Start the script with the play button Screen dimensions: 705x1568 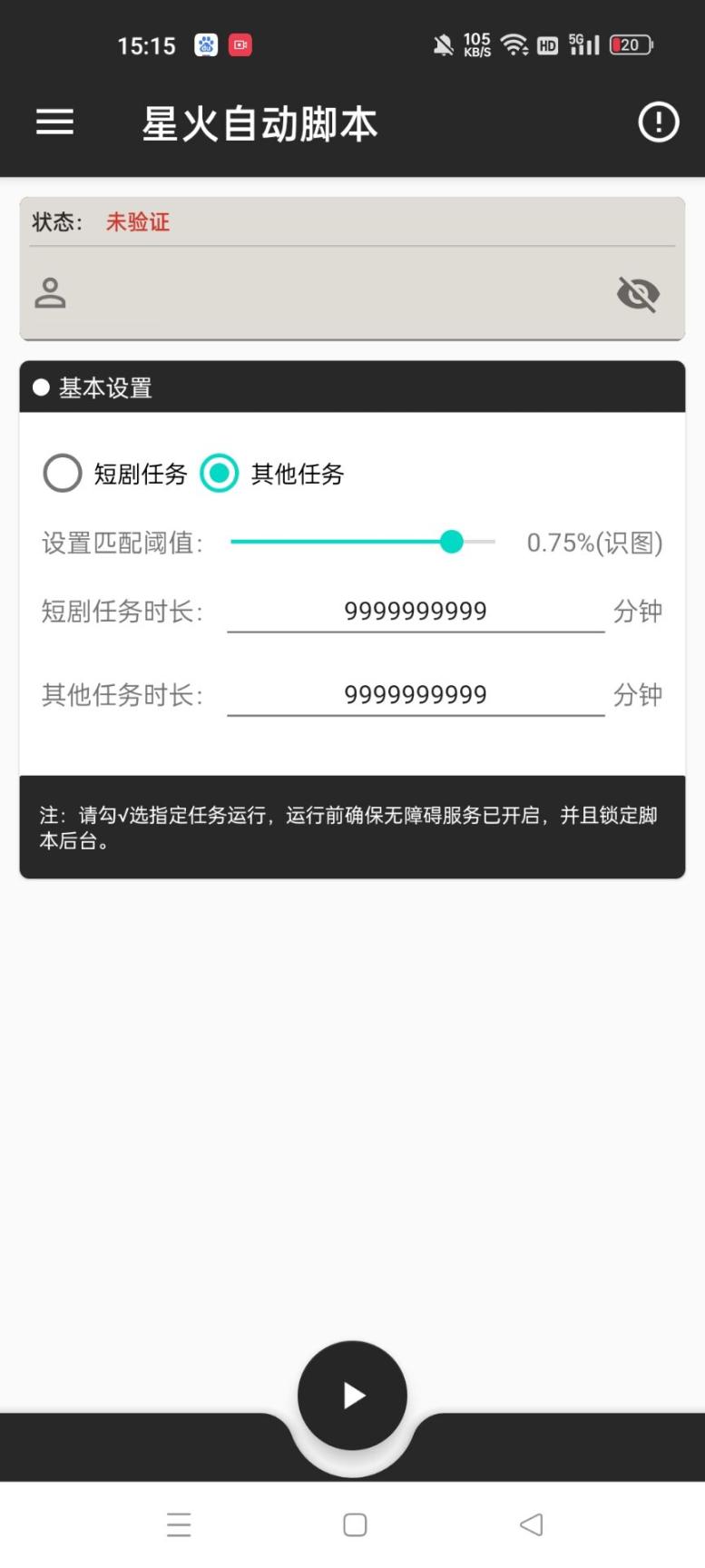[352, 1396]
